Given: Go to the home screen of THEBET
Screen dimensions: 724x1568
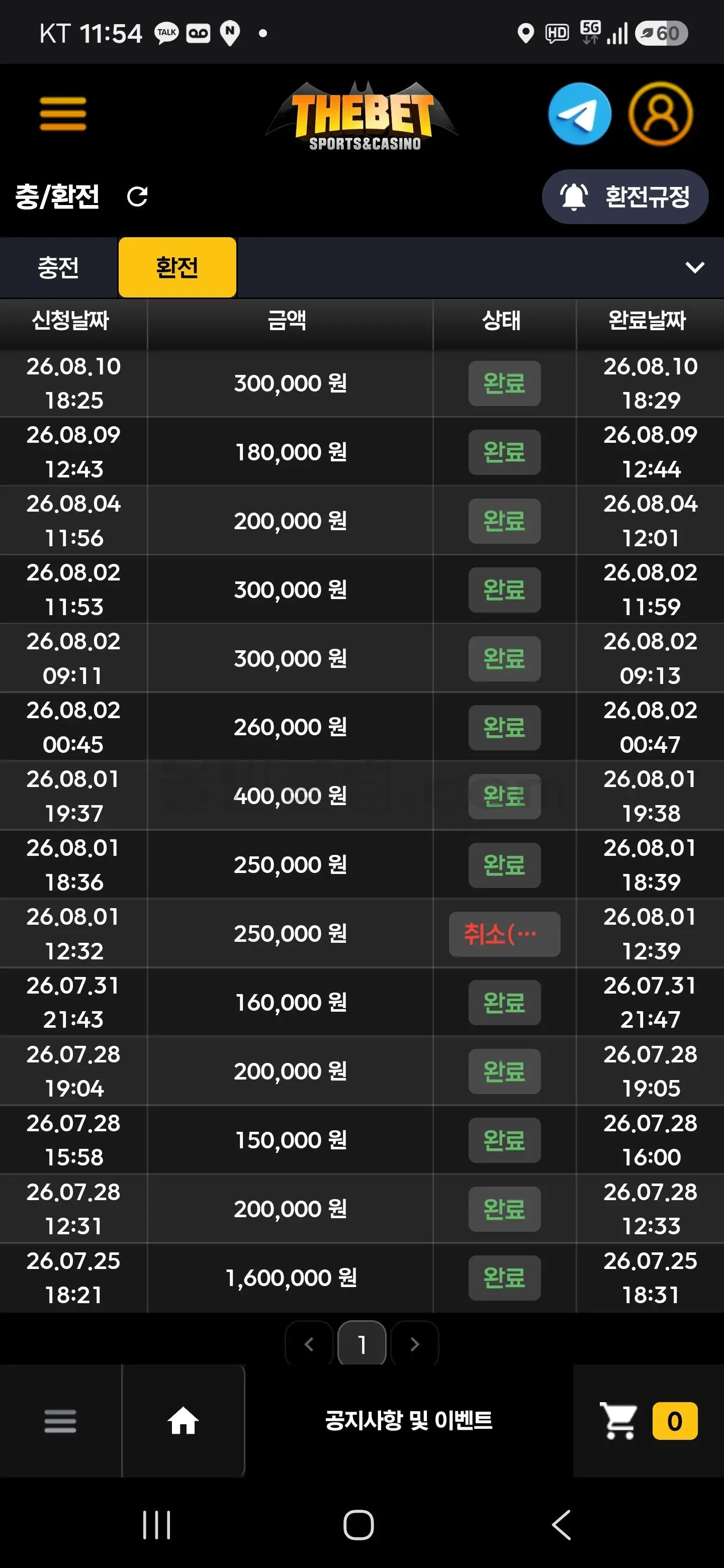Looking at the screenshot, I should [x=184, y=1421].
